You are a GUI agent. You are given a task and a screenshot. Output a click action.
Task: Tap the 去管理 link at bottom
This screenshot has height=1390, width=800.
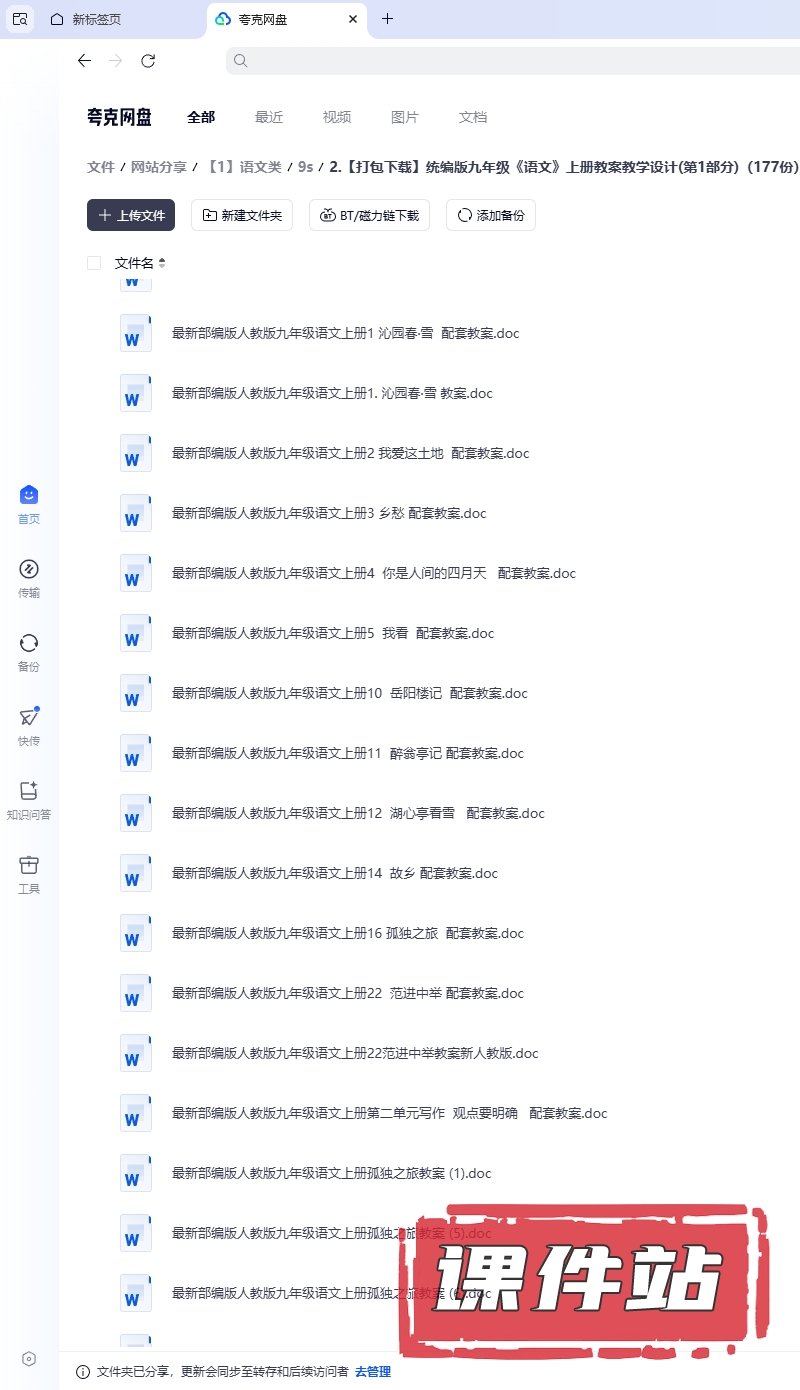tap(373, 1372)
